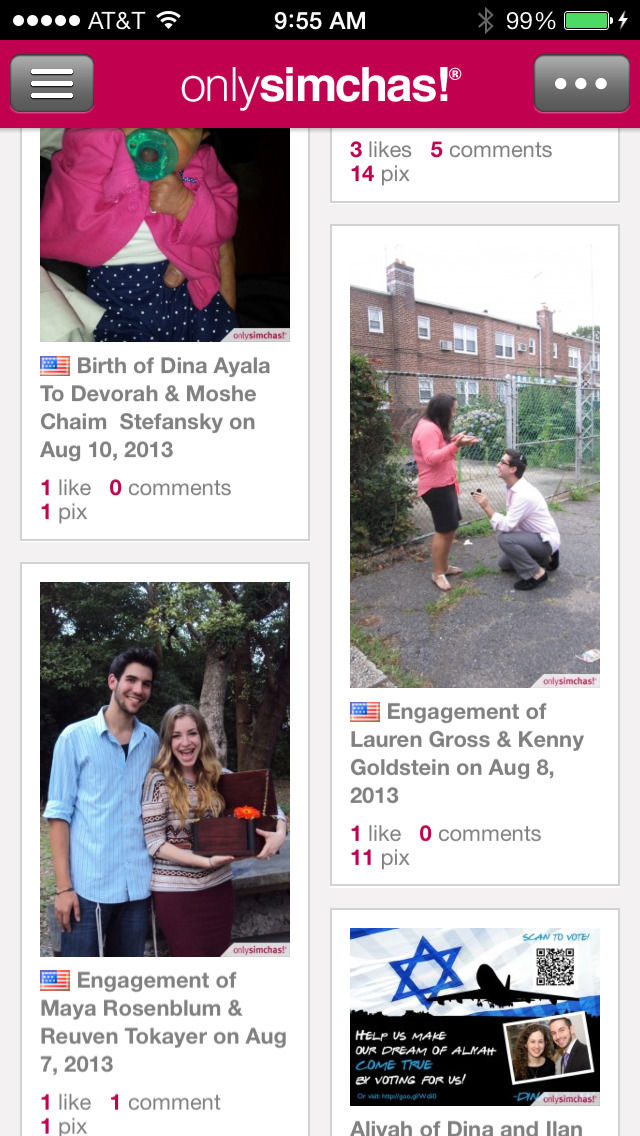Open Maya Rosenblum & Reuven Tokayer engagement
The image size is (640, 1136).
163,1022
